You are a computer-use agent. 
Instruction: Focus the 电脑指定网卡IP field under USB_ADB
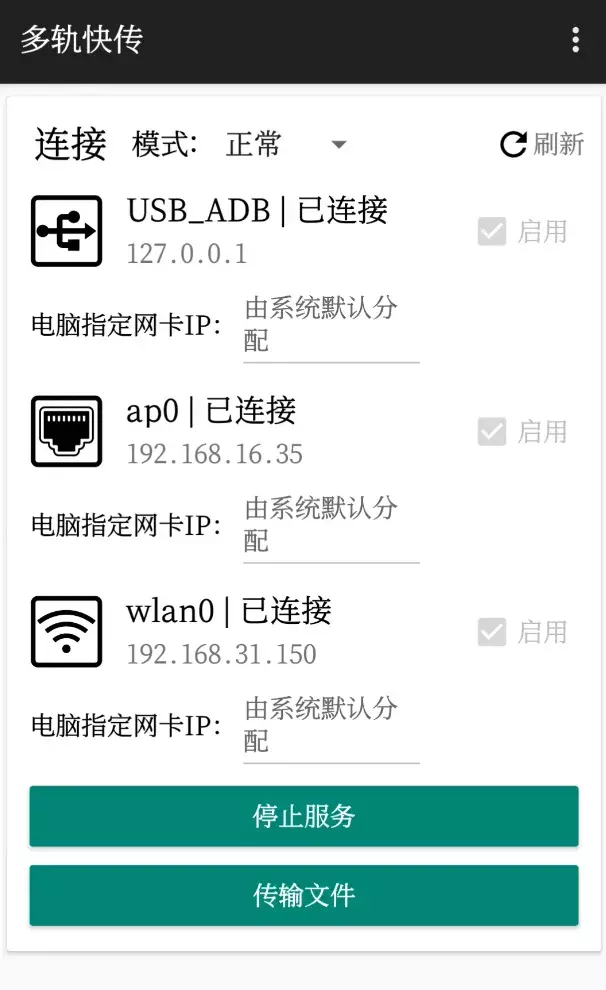click(331, 325)
